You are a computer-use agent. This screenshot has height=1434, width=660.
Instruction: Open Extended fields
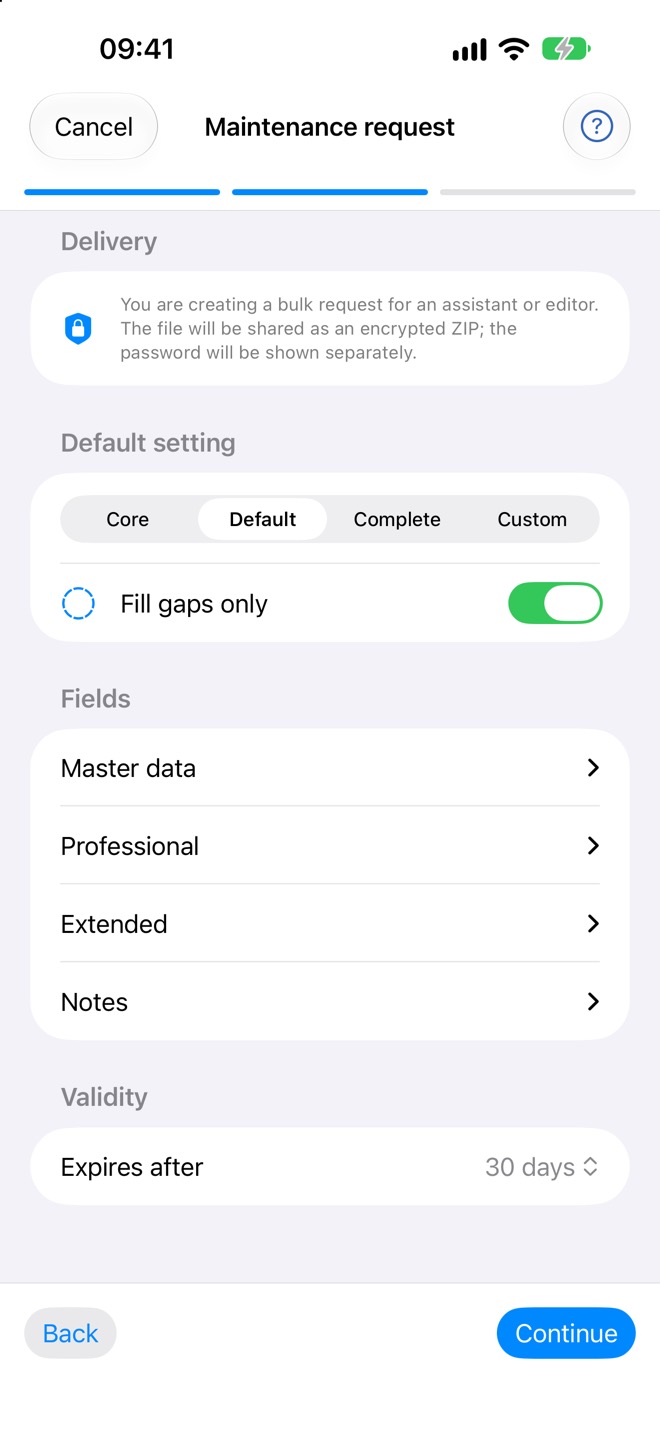[330, 924]
